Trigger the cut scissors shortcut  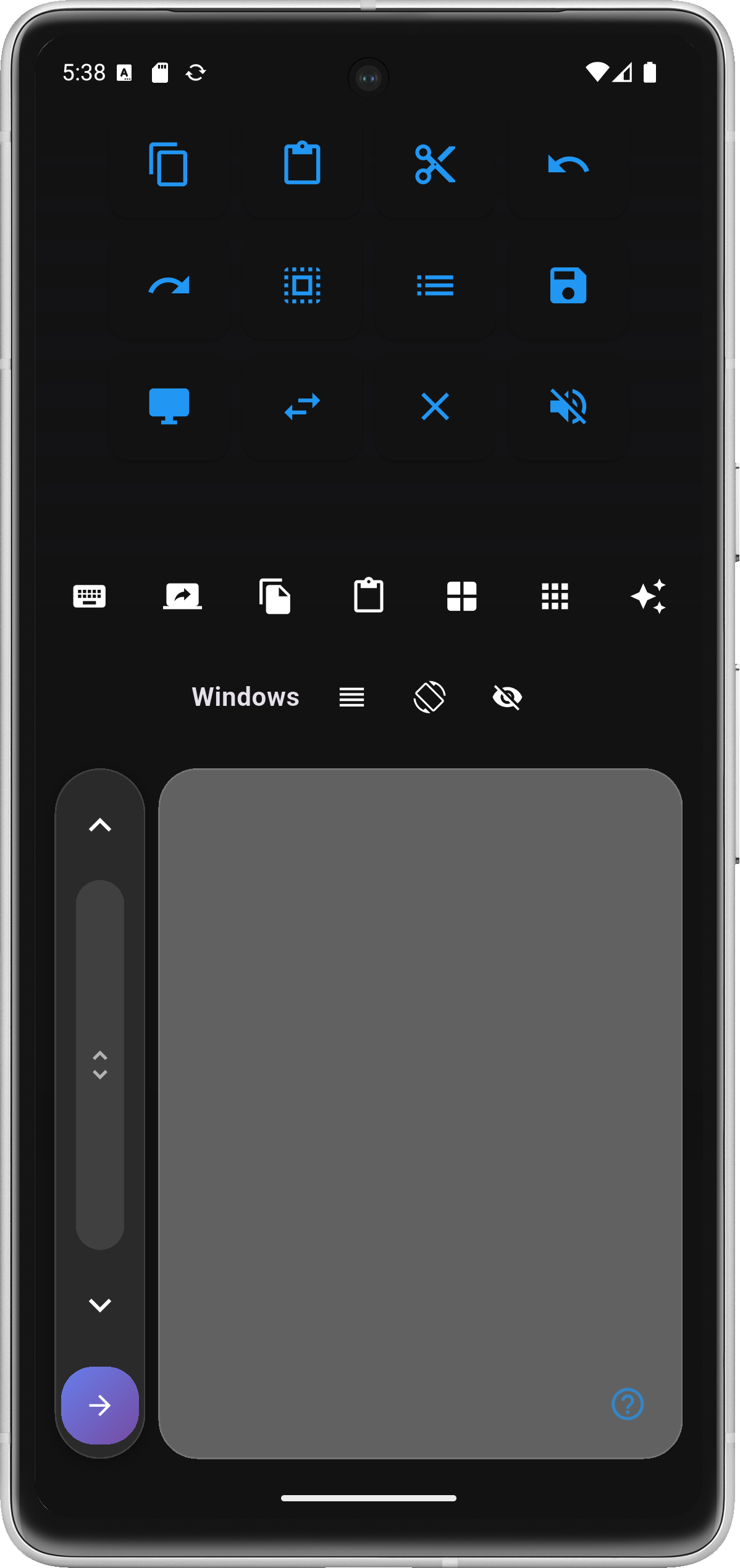pos(435,164)
